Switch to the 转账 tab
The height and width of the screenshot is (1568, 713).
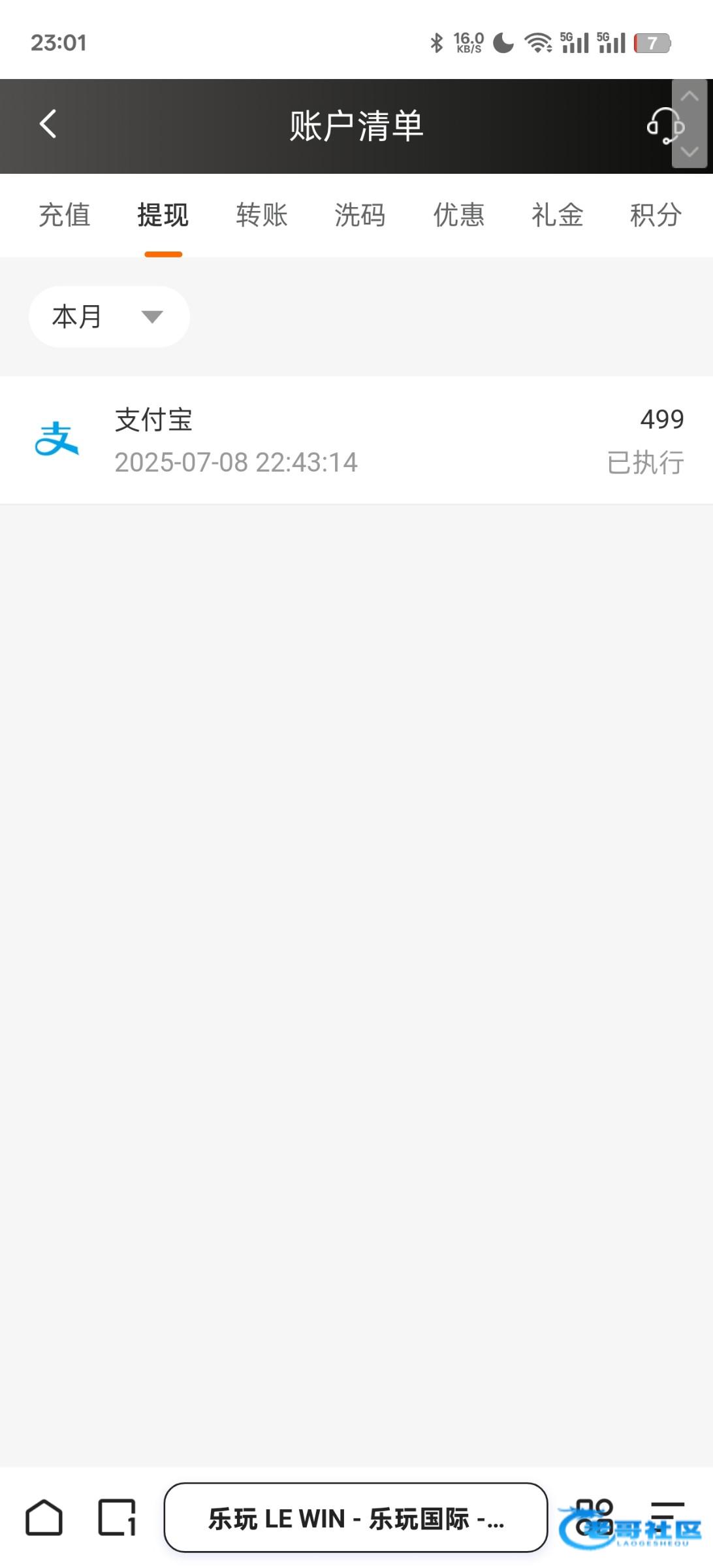click(262, 215)
